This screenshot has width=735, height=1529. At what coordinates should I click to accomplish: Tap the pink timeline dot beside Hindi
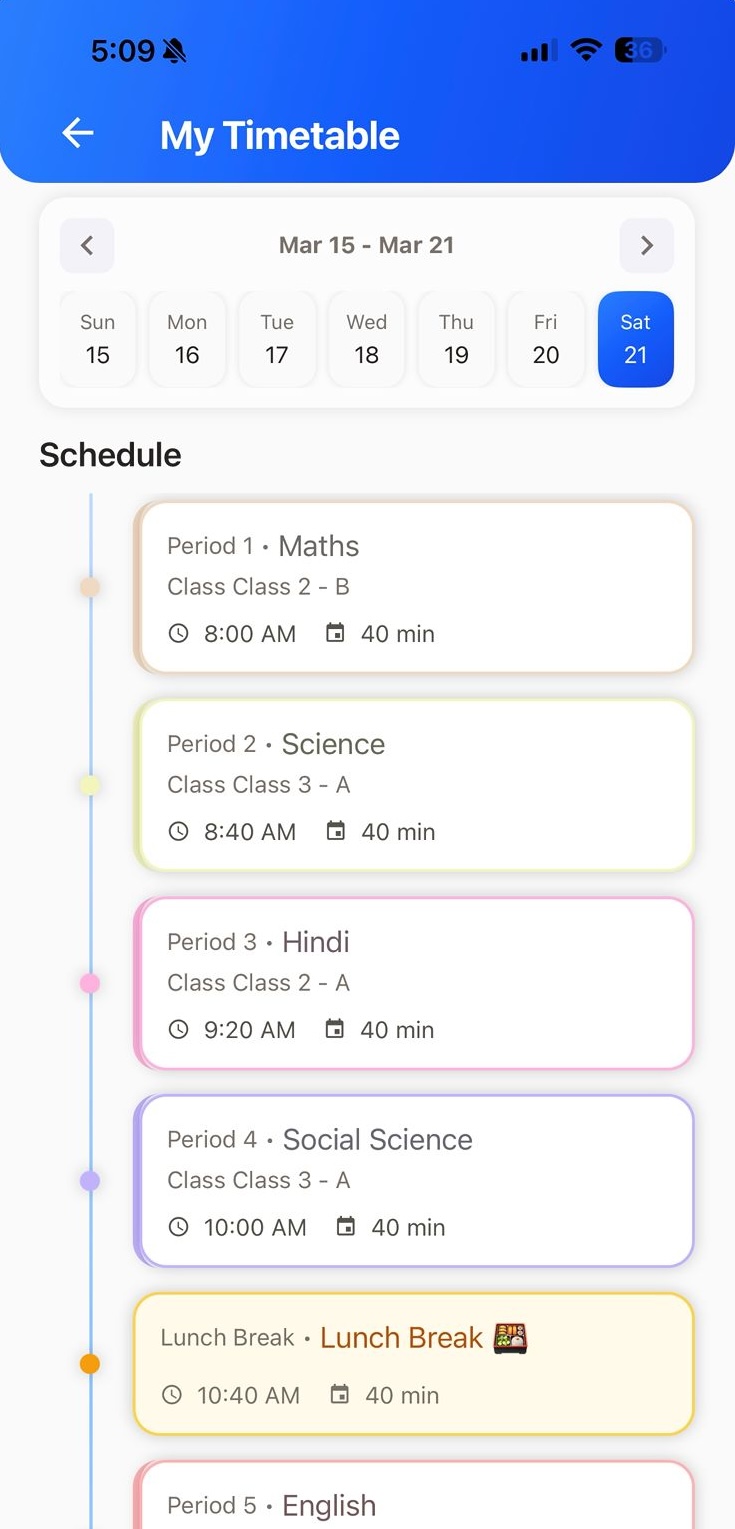[x=90, y=983]
